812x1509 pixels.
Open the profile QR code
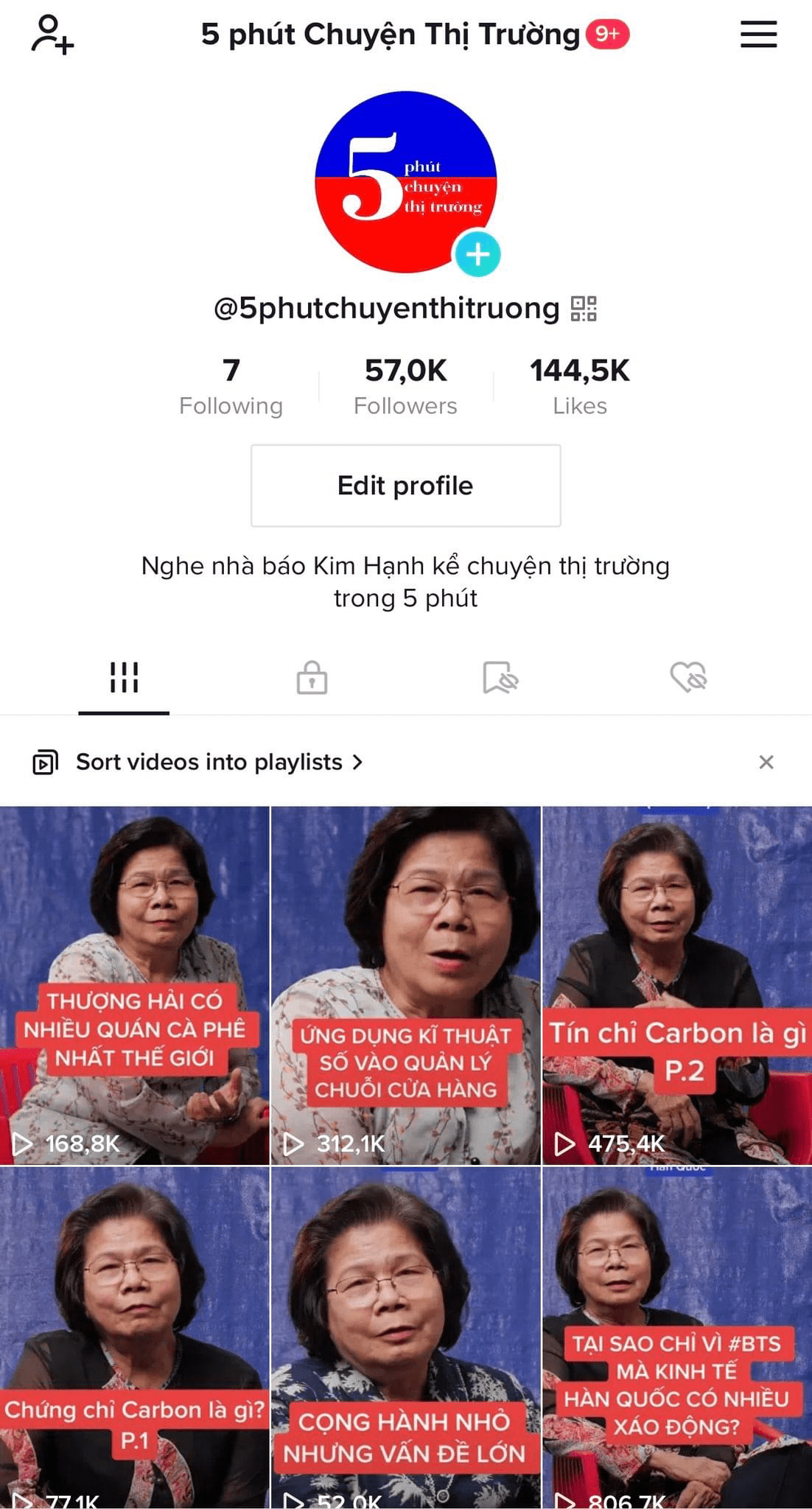click(x=583, y=309)
